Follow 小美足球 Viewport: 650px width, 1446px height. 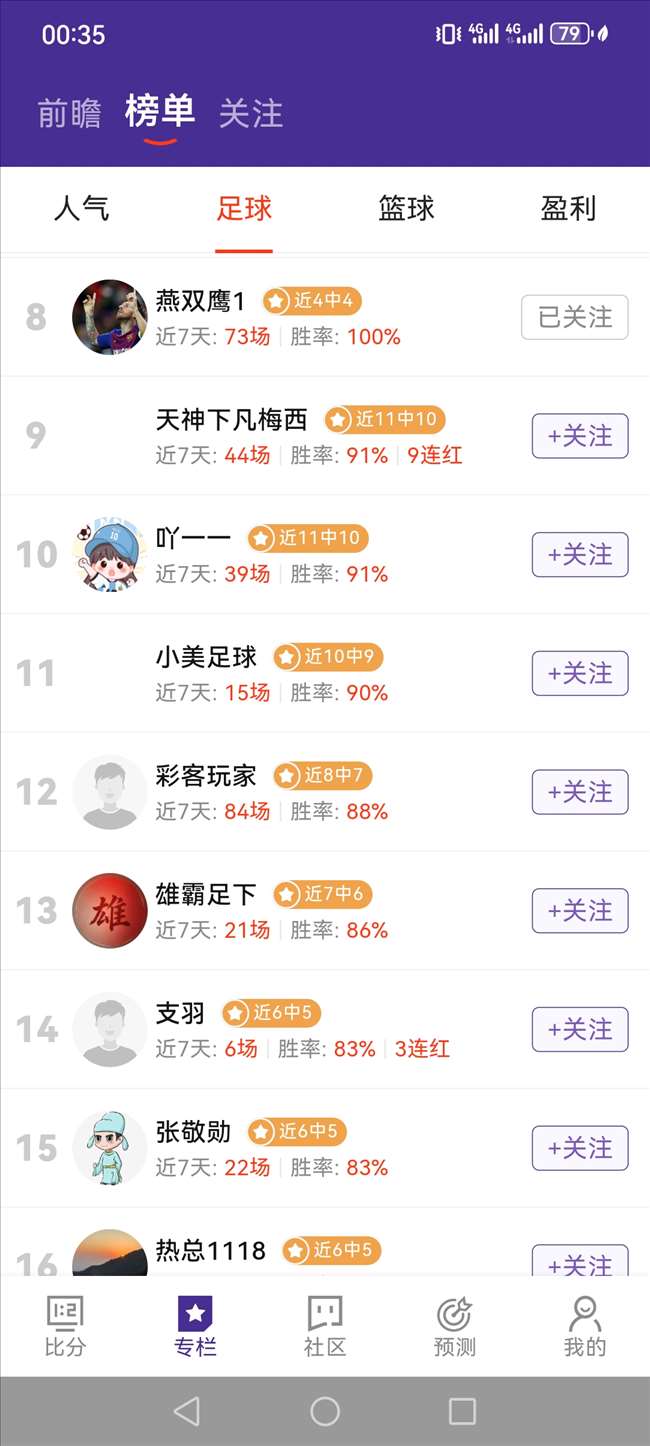pos(580,674)
